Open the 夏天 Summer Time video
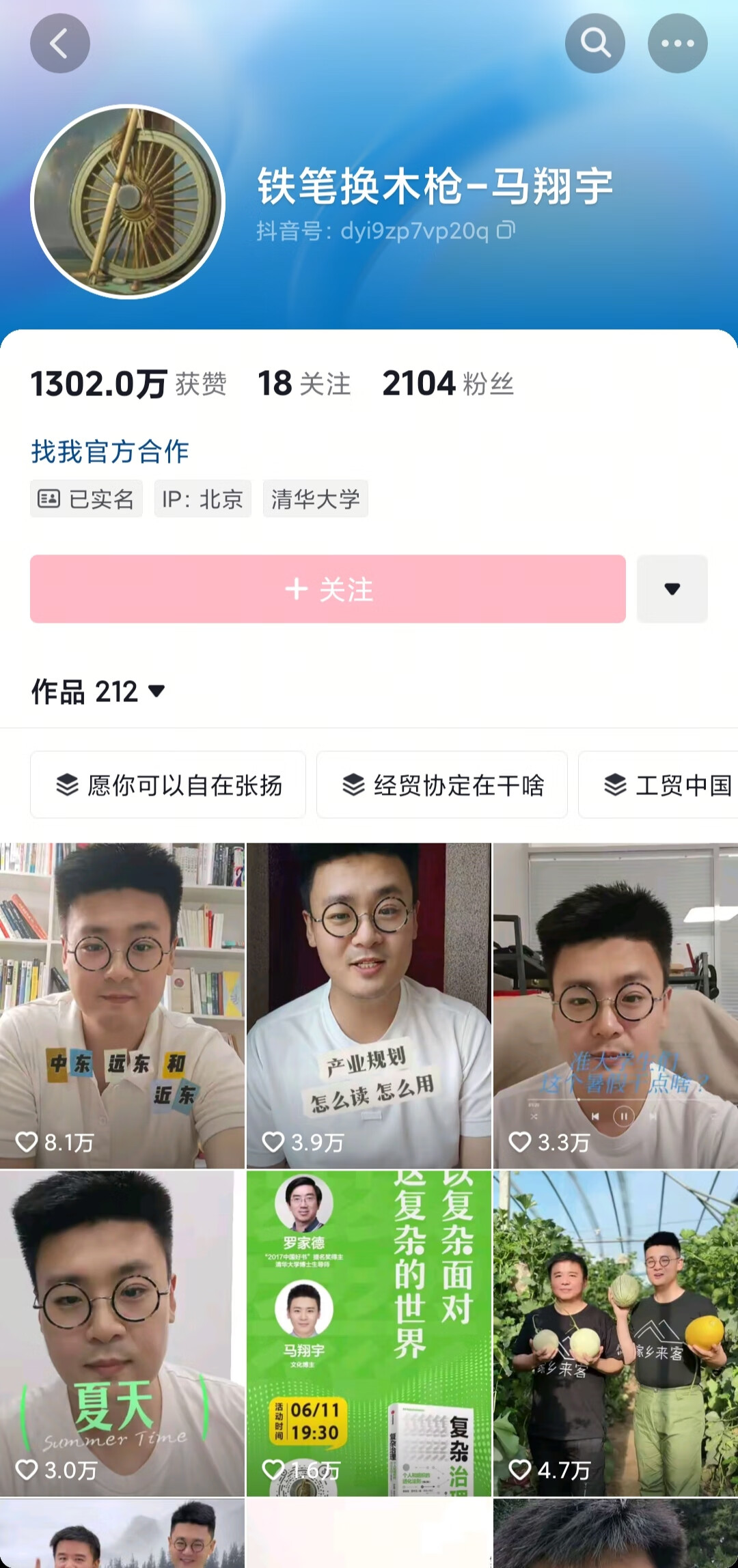The image size is (738, 1568). click(x=122, y=1333)
